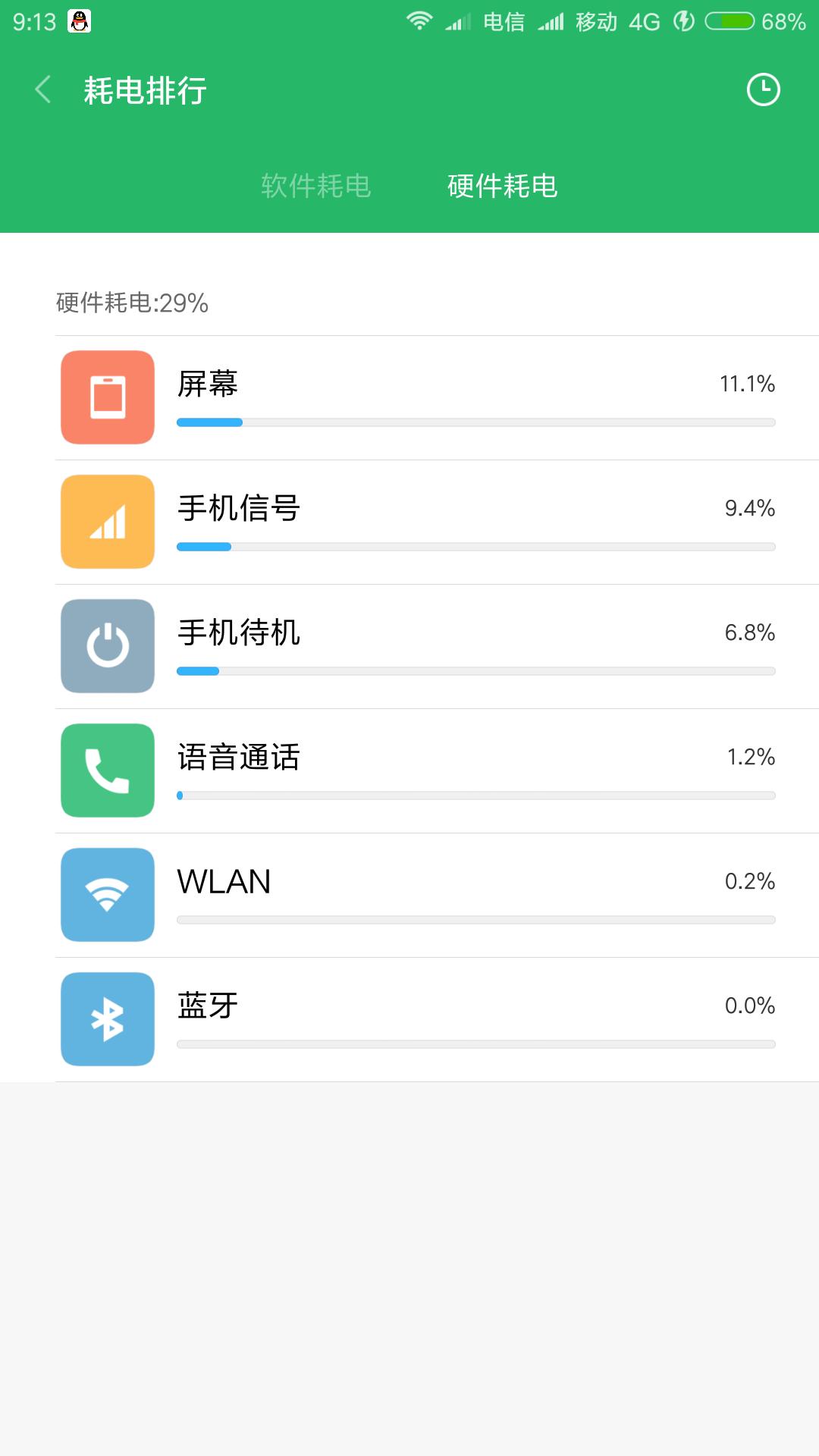The height and width of the screenshot is (1456, 819).
Task: Tap the 11.1% percentage value
Action: coord(748,384)
